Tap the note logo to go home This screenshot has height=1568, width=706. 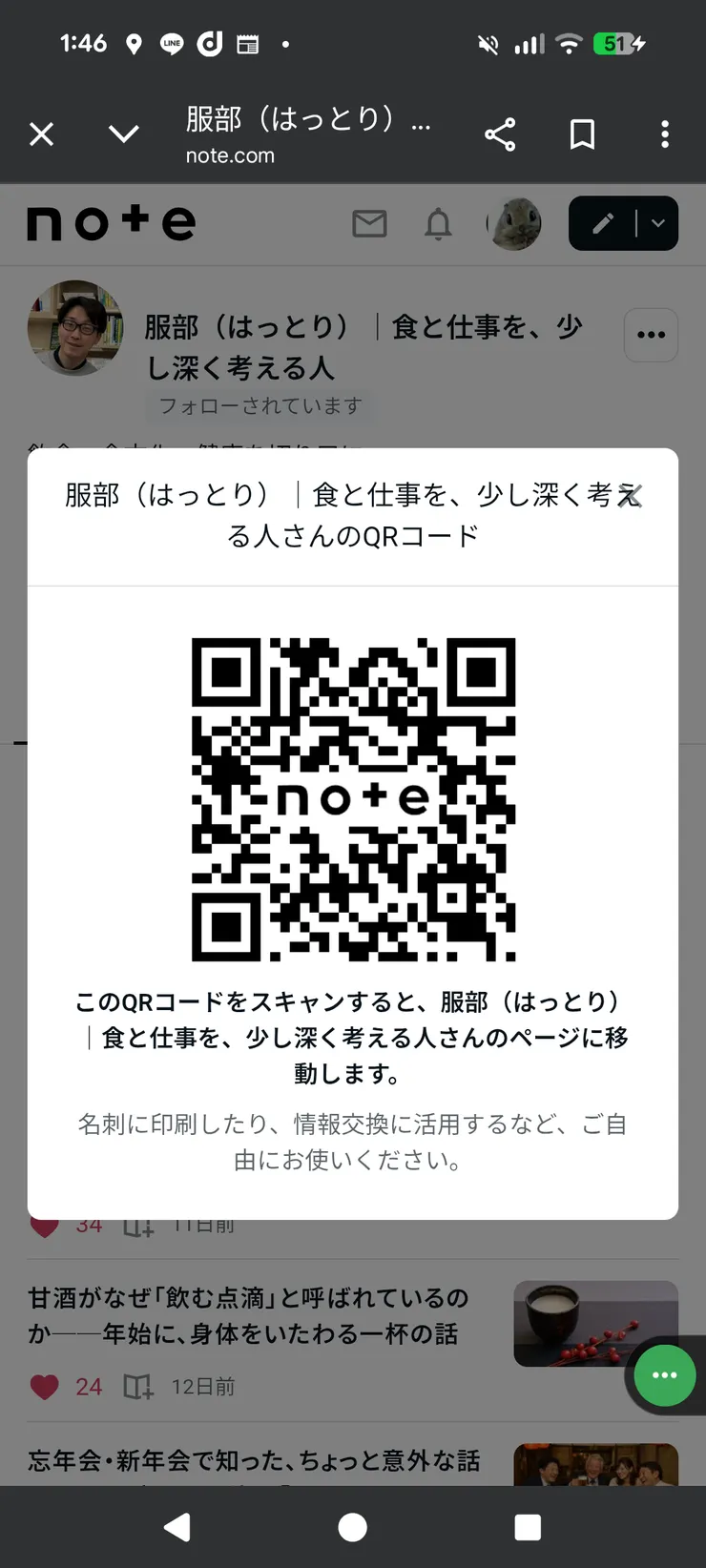(110, 223)
